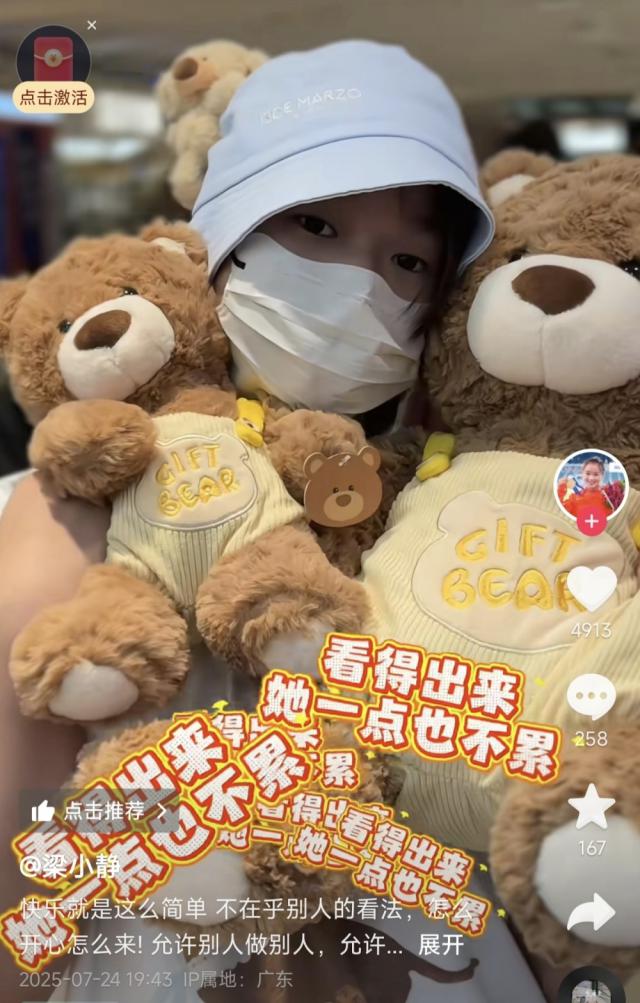This screenshot has width=640, height=1003.
Task: Open @梁小静 profile from username
Action: (x=72, y=866)
